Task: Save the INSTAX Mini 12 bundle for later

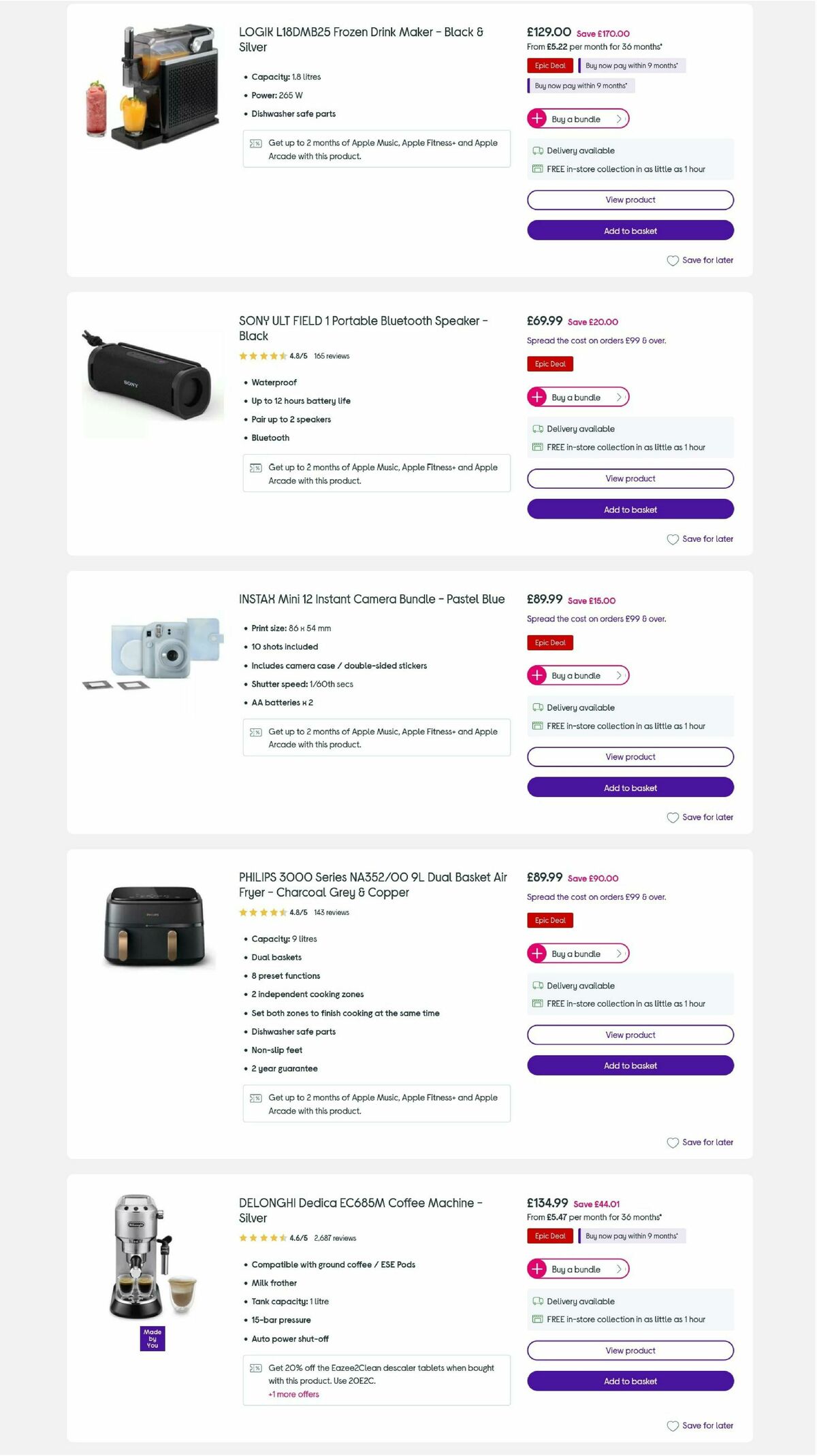Action: pos(700,817)
